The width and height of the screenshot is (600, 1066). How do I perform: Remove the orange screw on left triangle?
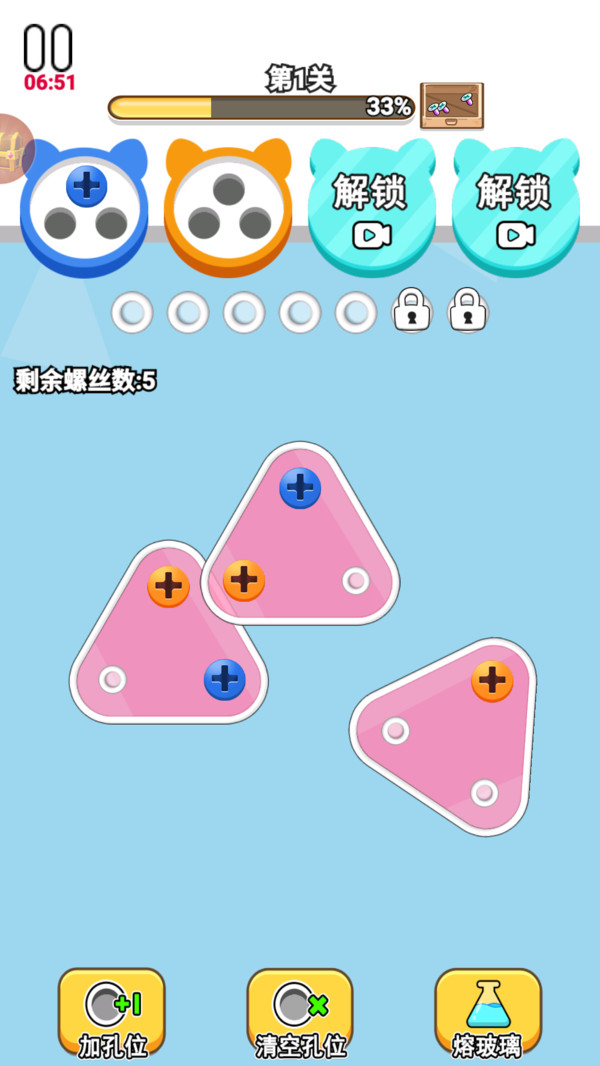pos(168,587)
